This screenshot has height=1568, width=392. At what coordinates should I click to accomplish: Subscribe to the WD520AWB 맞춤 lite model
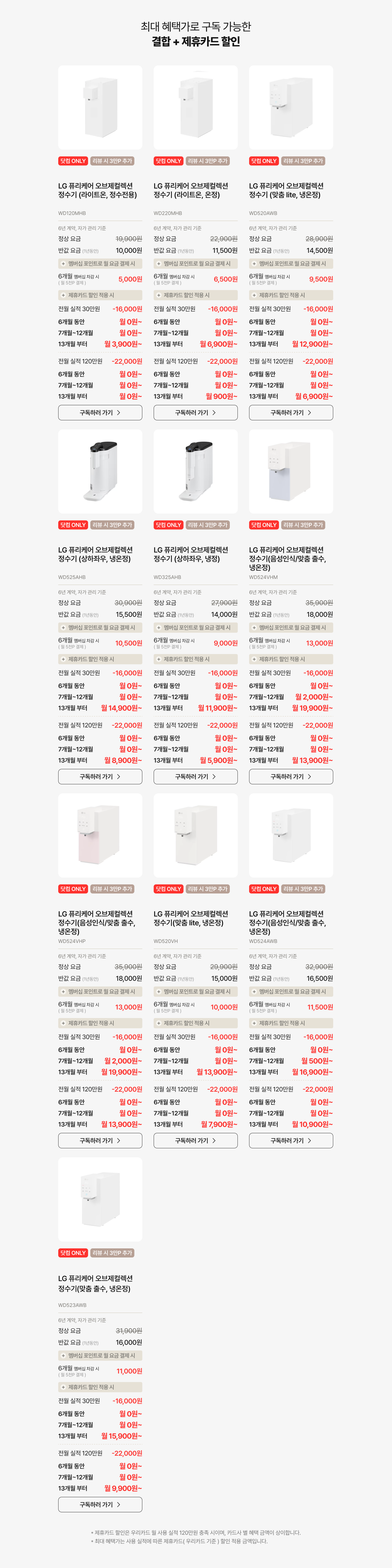coord(291,413)
